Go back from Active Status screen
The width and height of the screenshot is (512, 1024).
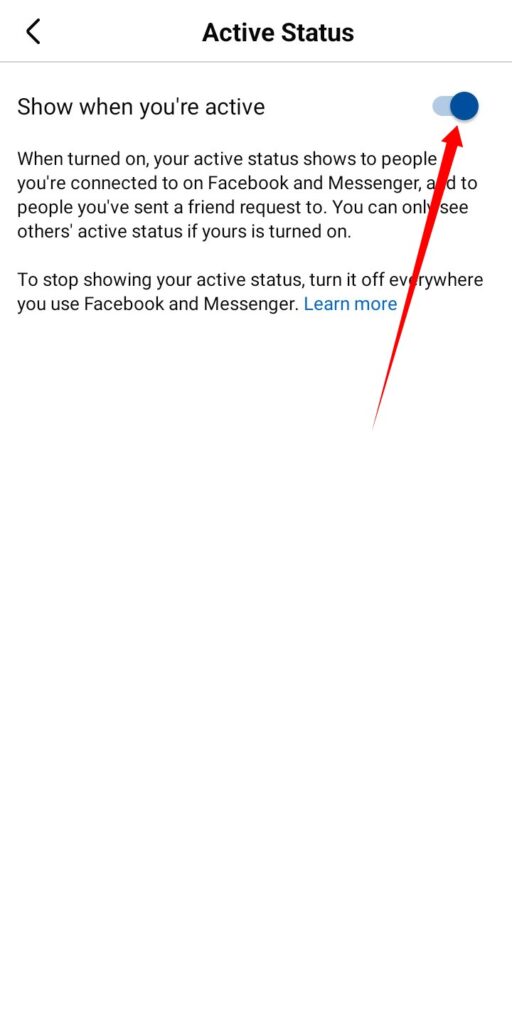pyautogui.click(x=33, y=31)
